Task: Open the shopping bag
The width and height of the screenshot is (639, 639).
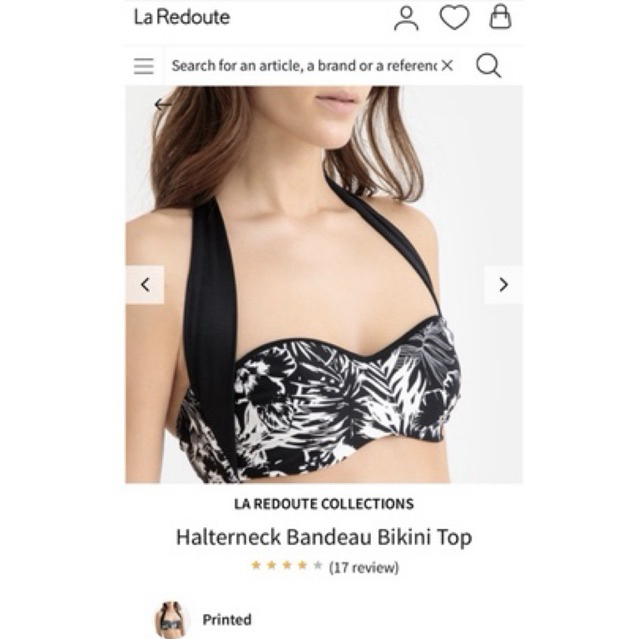Action: (500, 18)
